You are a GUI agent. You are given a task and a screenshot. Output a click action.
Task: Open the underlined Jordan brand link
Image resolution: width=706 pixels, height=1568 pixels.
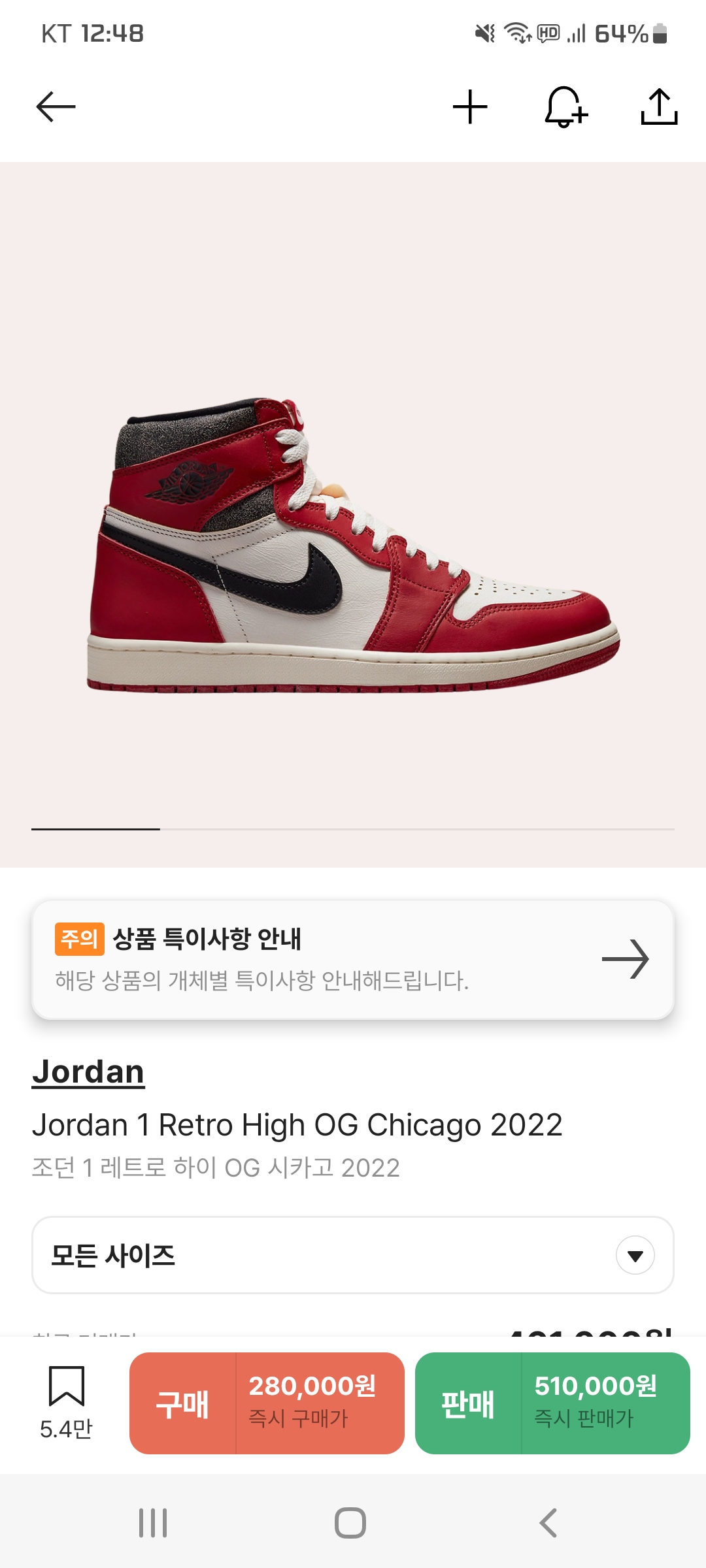coord(88,1072)
